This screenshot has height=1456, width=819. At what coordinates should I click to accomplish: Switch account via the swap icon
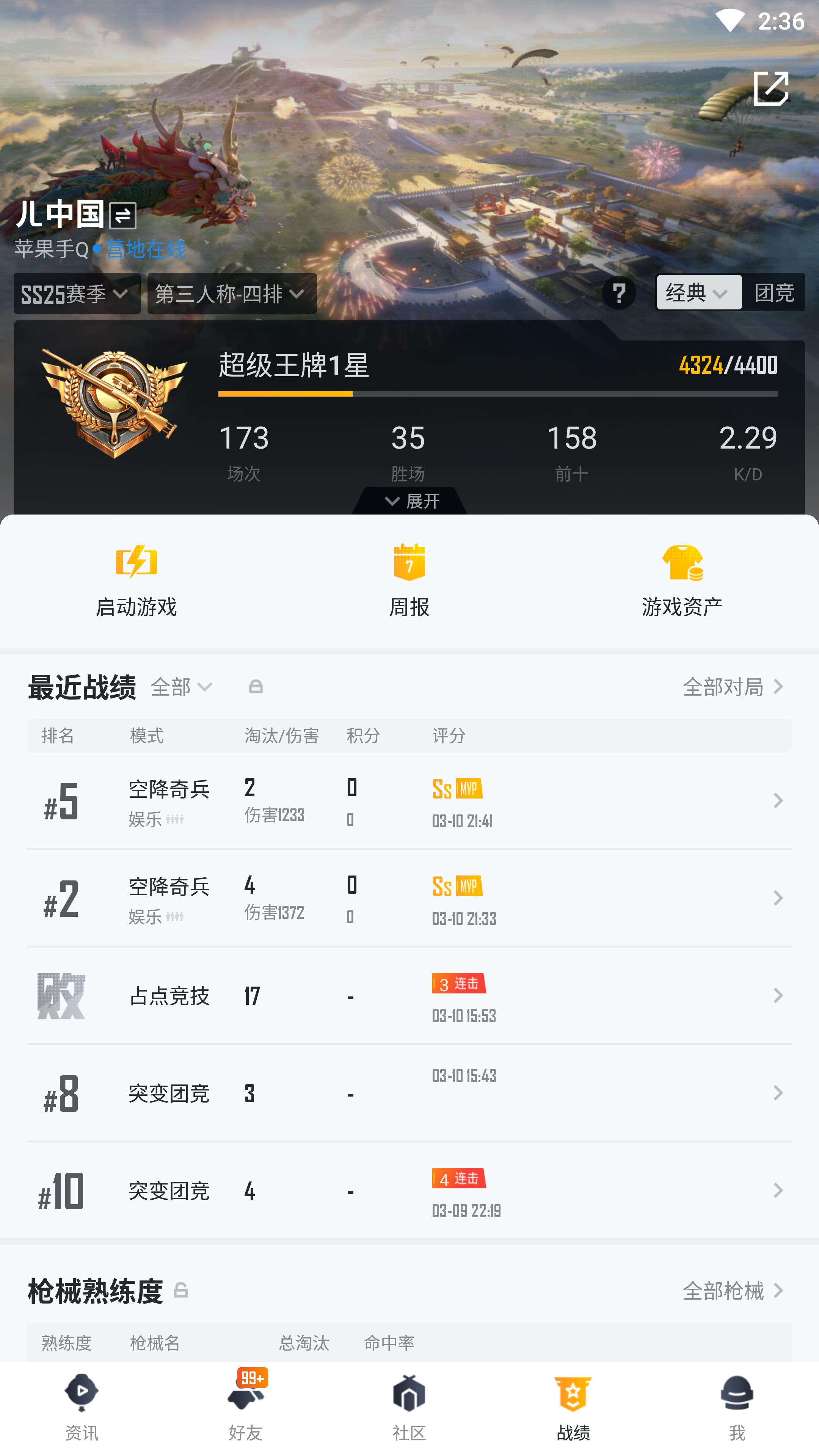point(122,215)
